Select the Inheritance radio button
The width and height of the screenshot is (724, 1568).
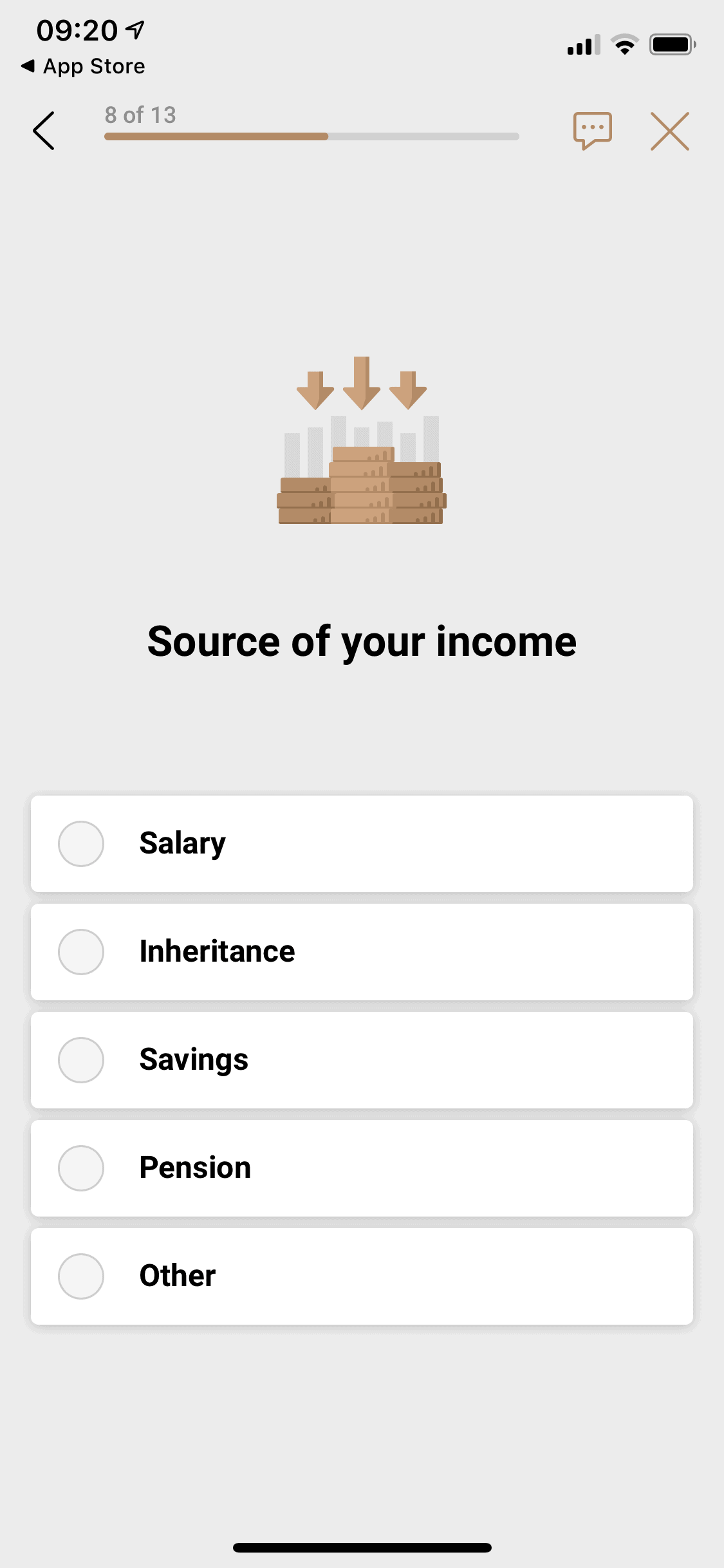pyautogui.click(x=81, y=952)
